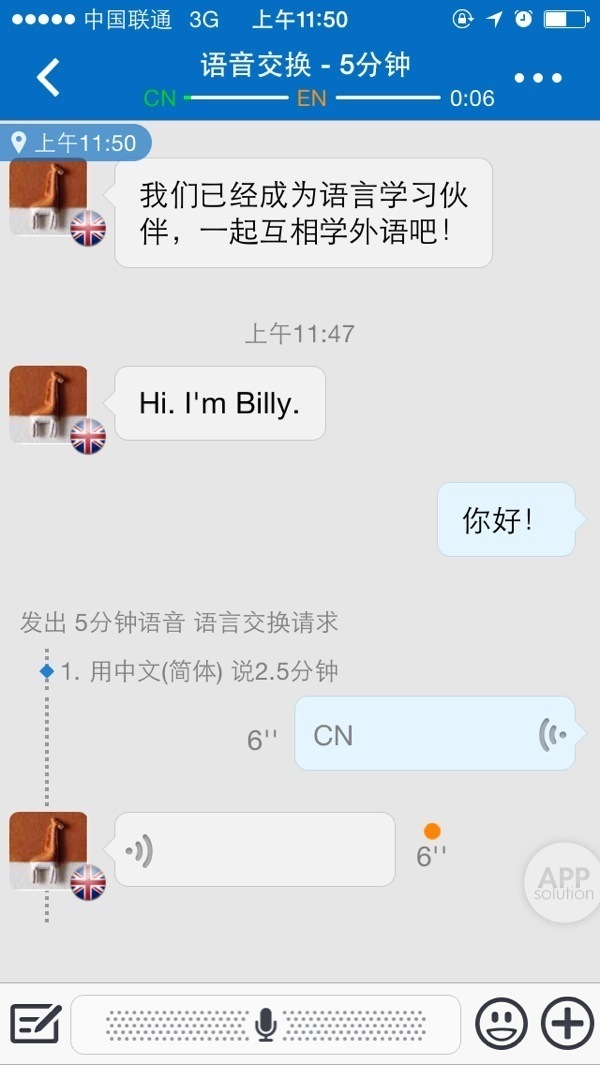Tap the microphone voice input bar

tap(265, 1024)
